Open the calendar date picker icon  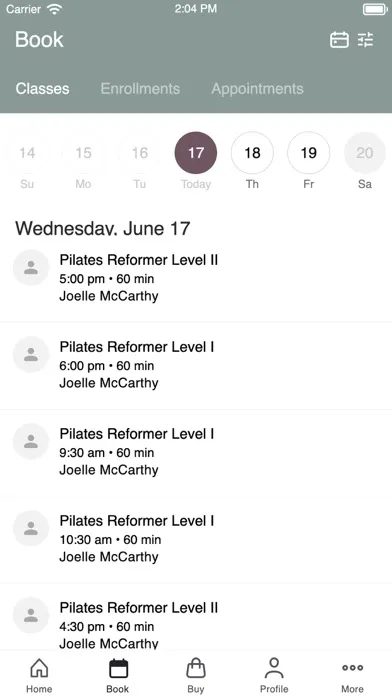339,40
